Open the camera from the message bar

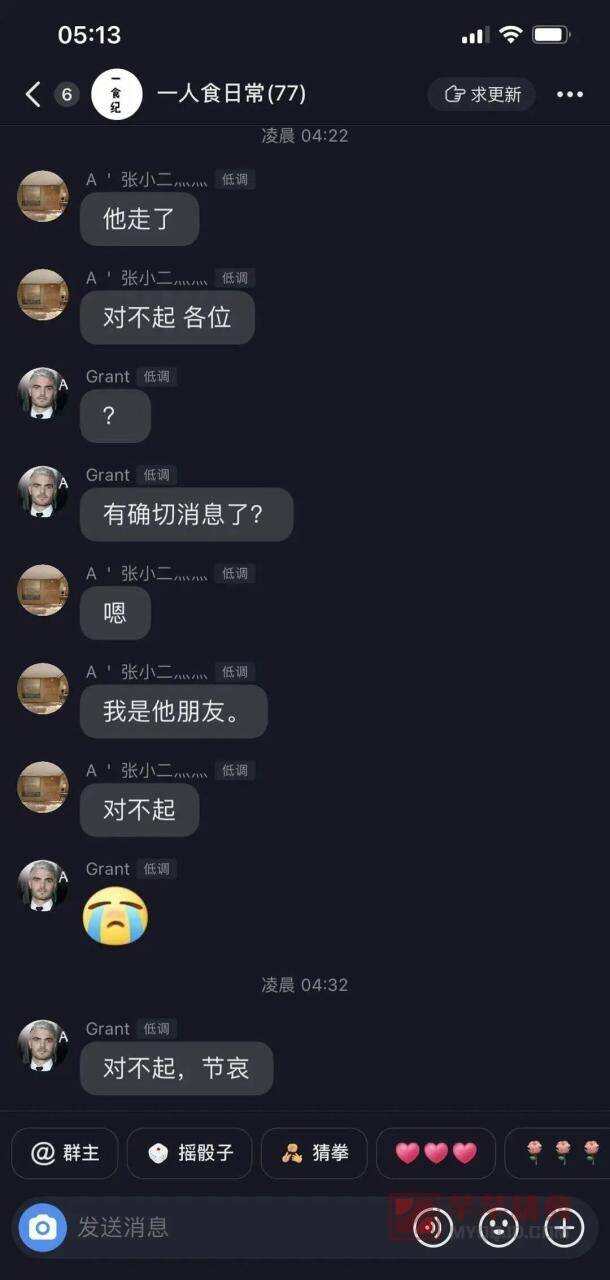[x=43, y=1227]
